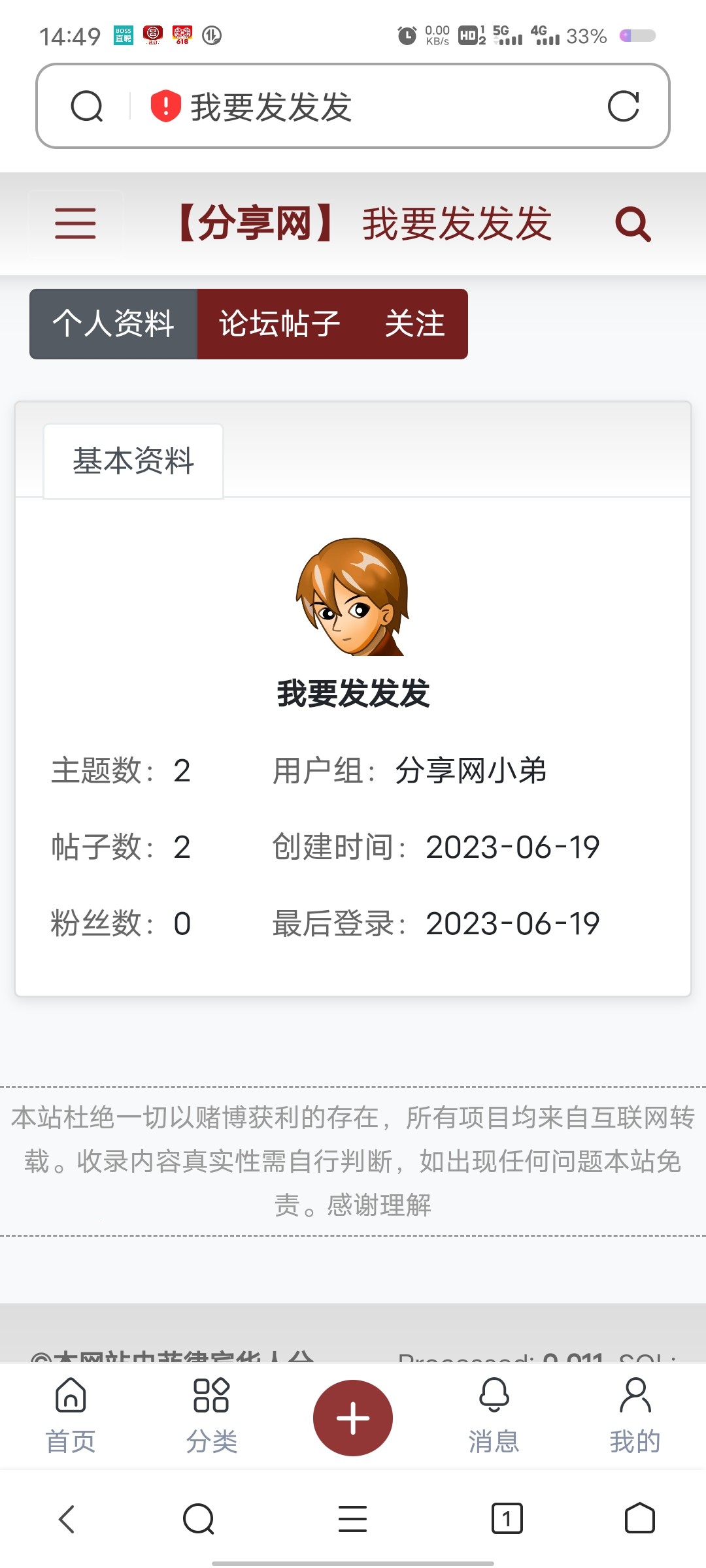Open 消息 messages tab

click(494, 1416)
